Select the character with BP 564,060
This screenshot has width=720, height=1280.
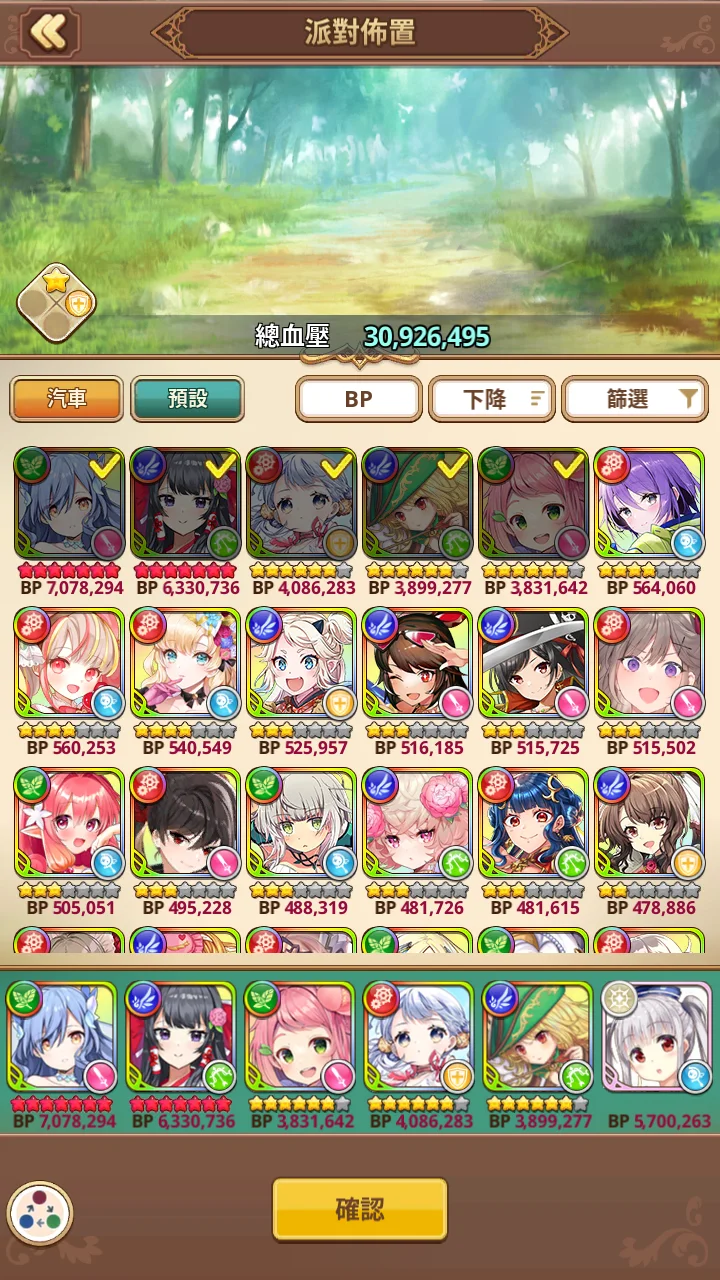(x=650, y=505)
